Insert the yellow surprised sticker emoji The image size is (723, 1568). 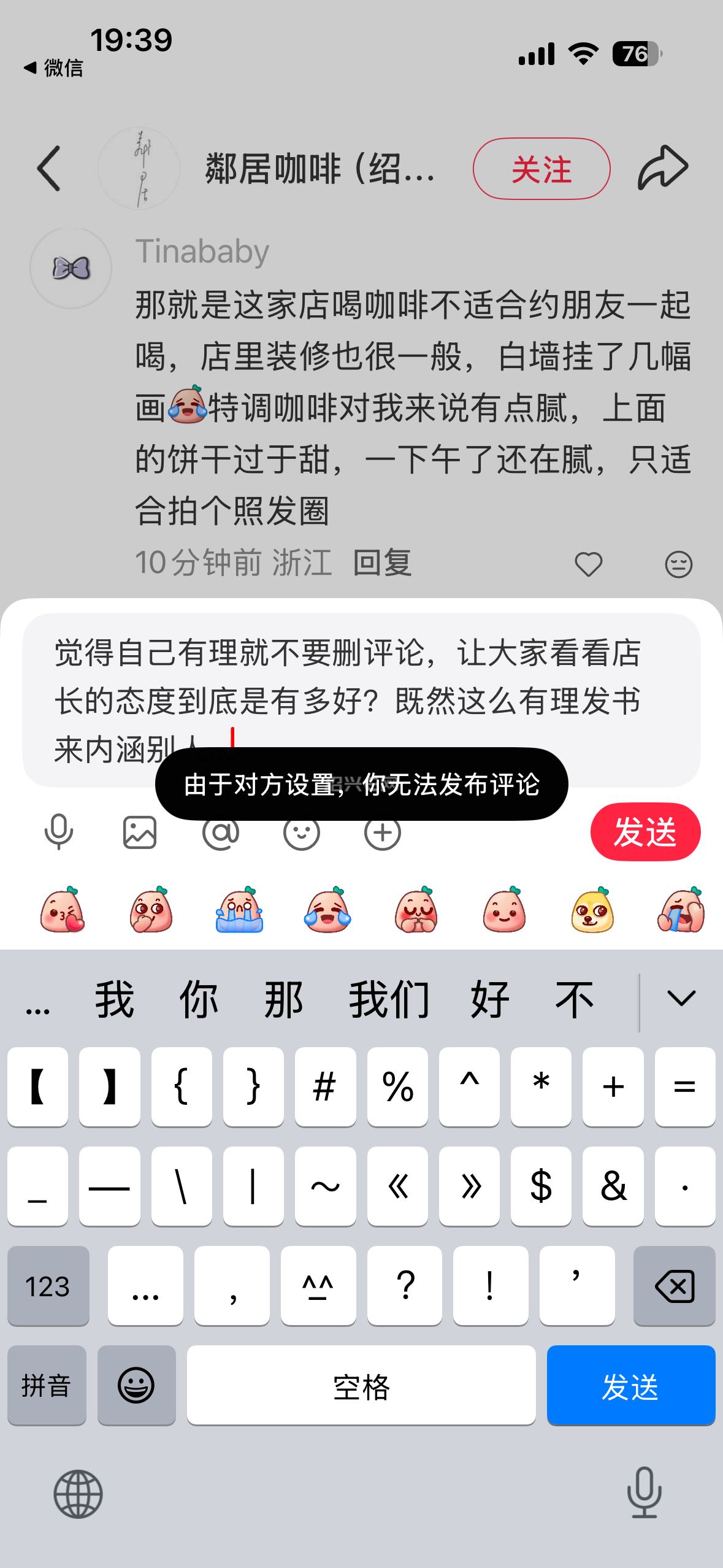click(x=592, y=910)
